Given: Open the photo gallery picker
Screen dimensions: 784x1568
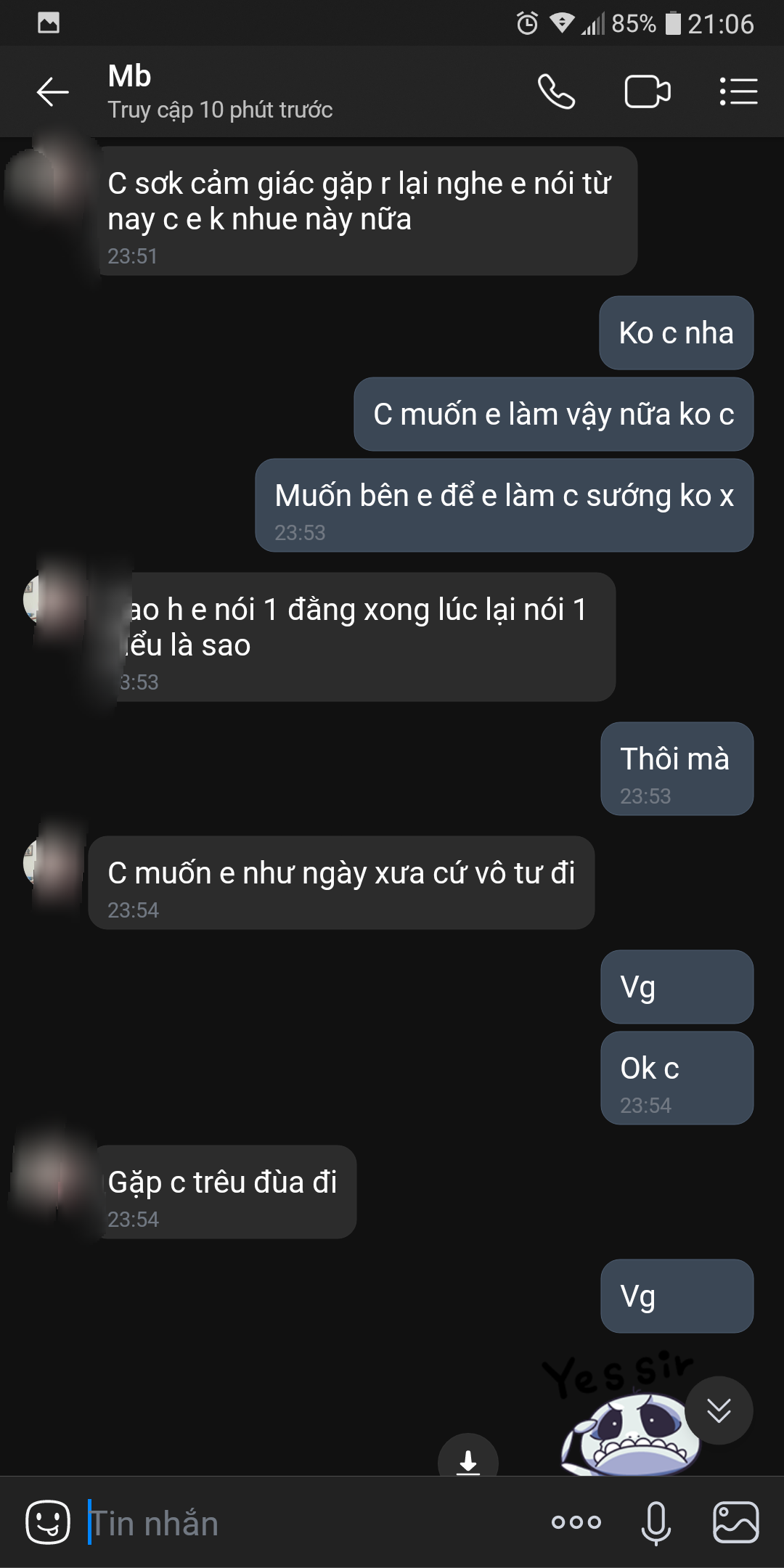Looking at the screenshot, I should [x=735, y=1522].
